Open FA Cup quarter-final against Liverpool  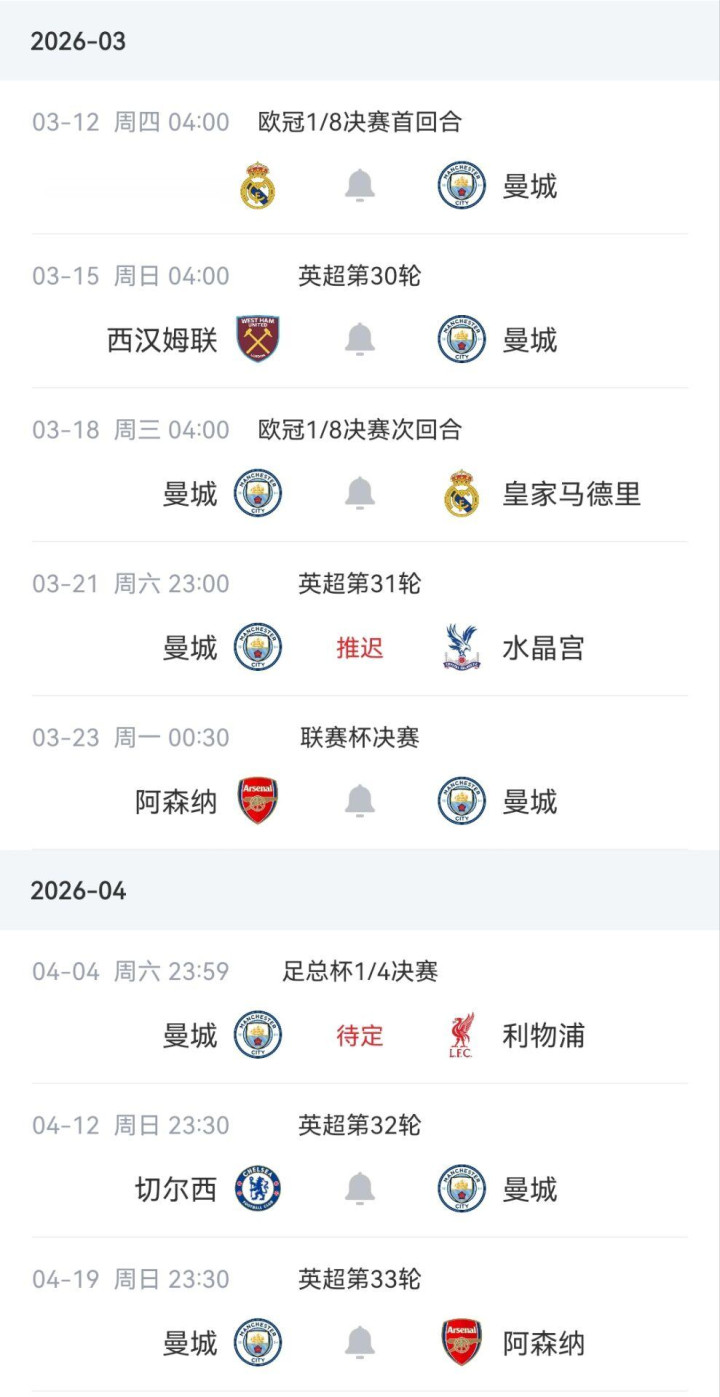click(360, 1035)
